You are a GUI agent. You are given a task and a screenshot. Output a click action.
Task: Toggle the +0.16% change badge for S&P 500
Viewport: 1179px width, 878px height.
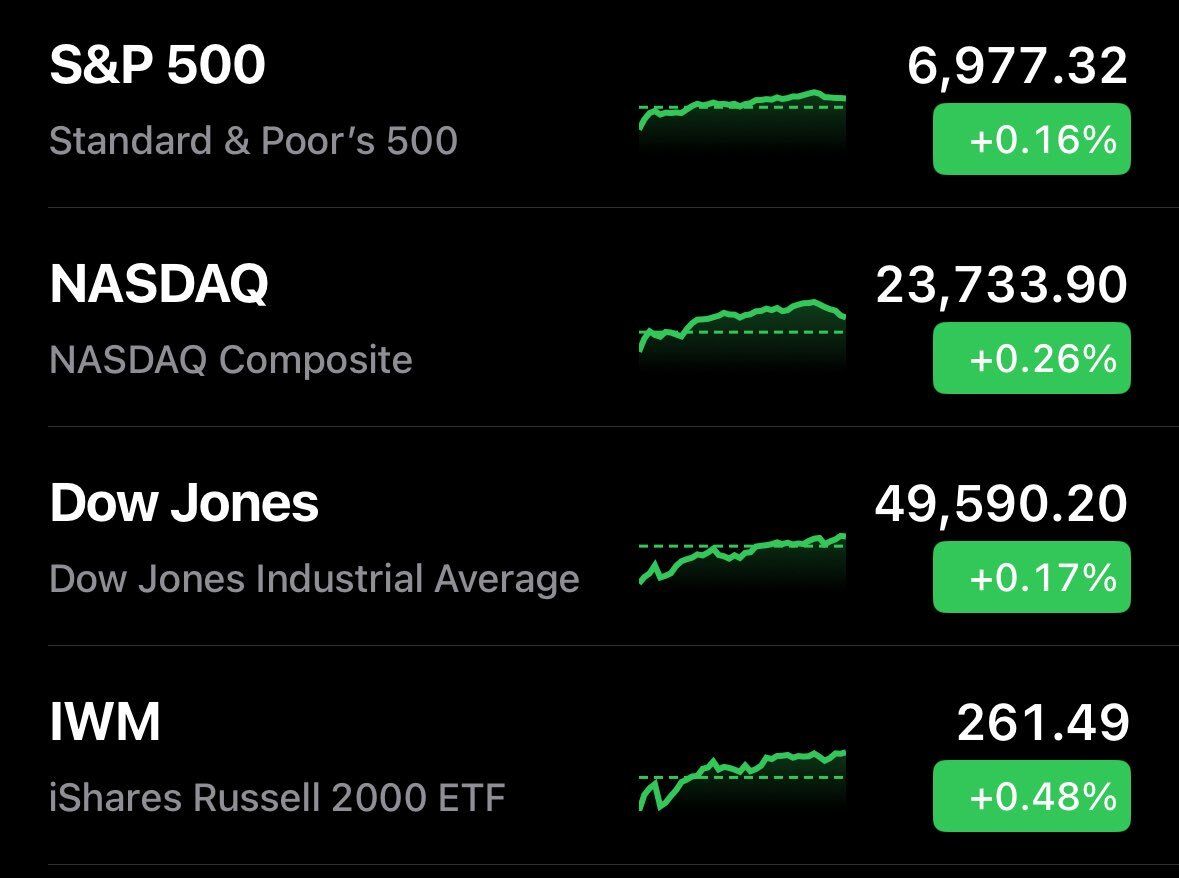click(1031, 140)
